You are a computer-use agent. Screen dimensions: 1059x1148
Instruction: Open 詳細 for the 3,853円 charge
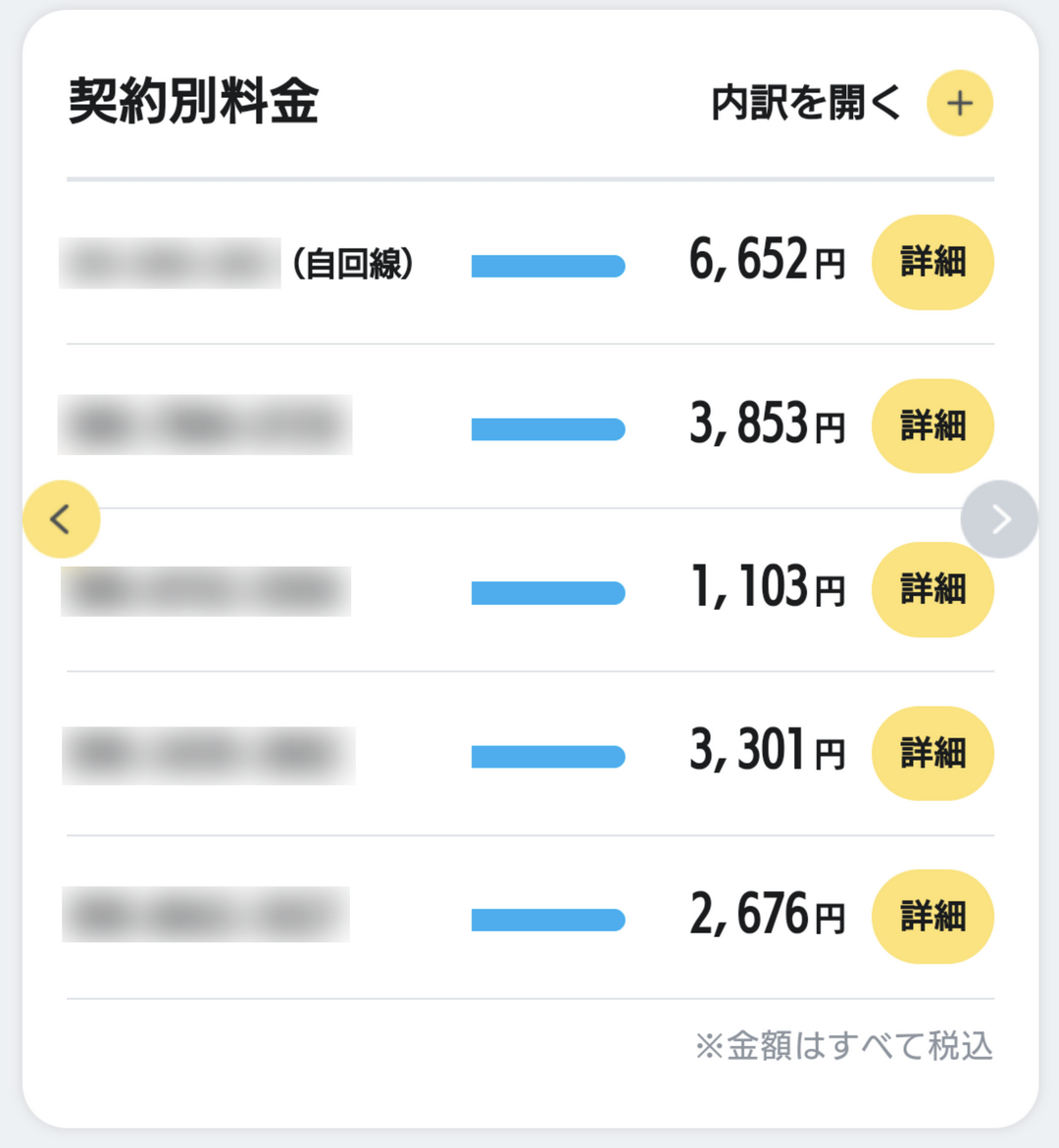pos(933,425)
